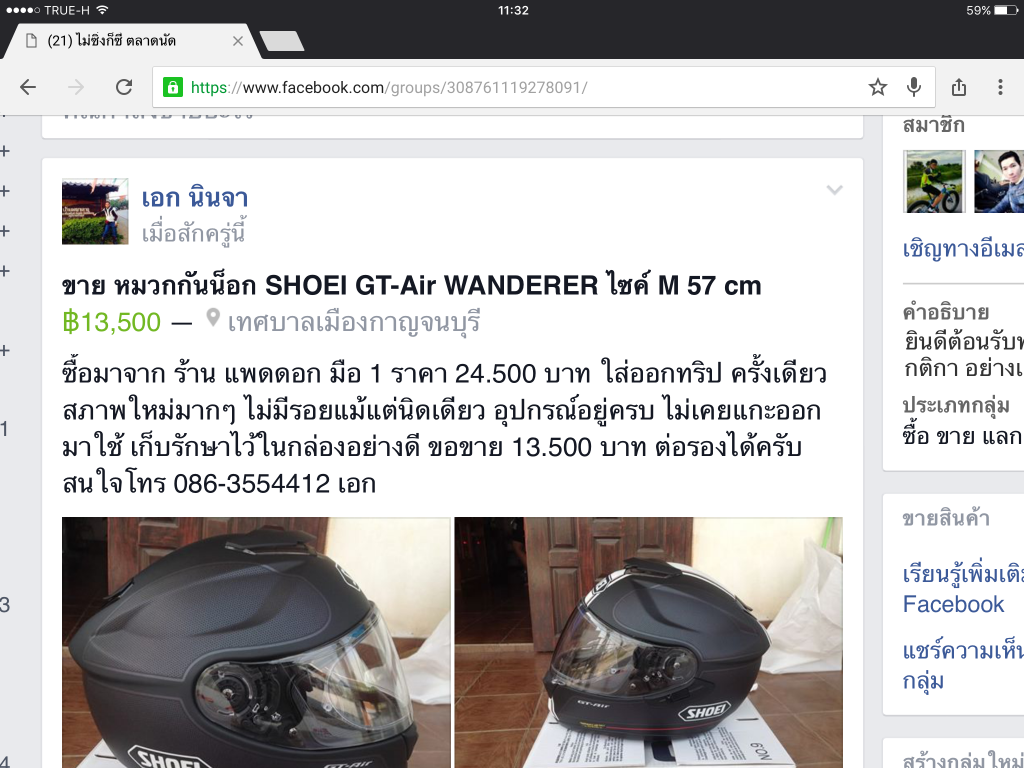Open the left helmet photo
Screen dimensions: 1024x768
click(256, 642)
